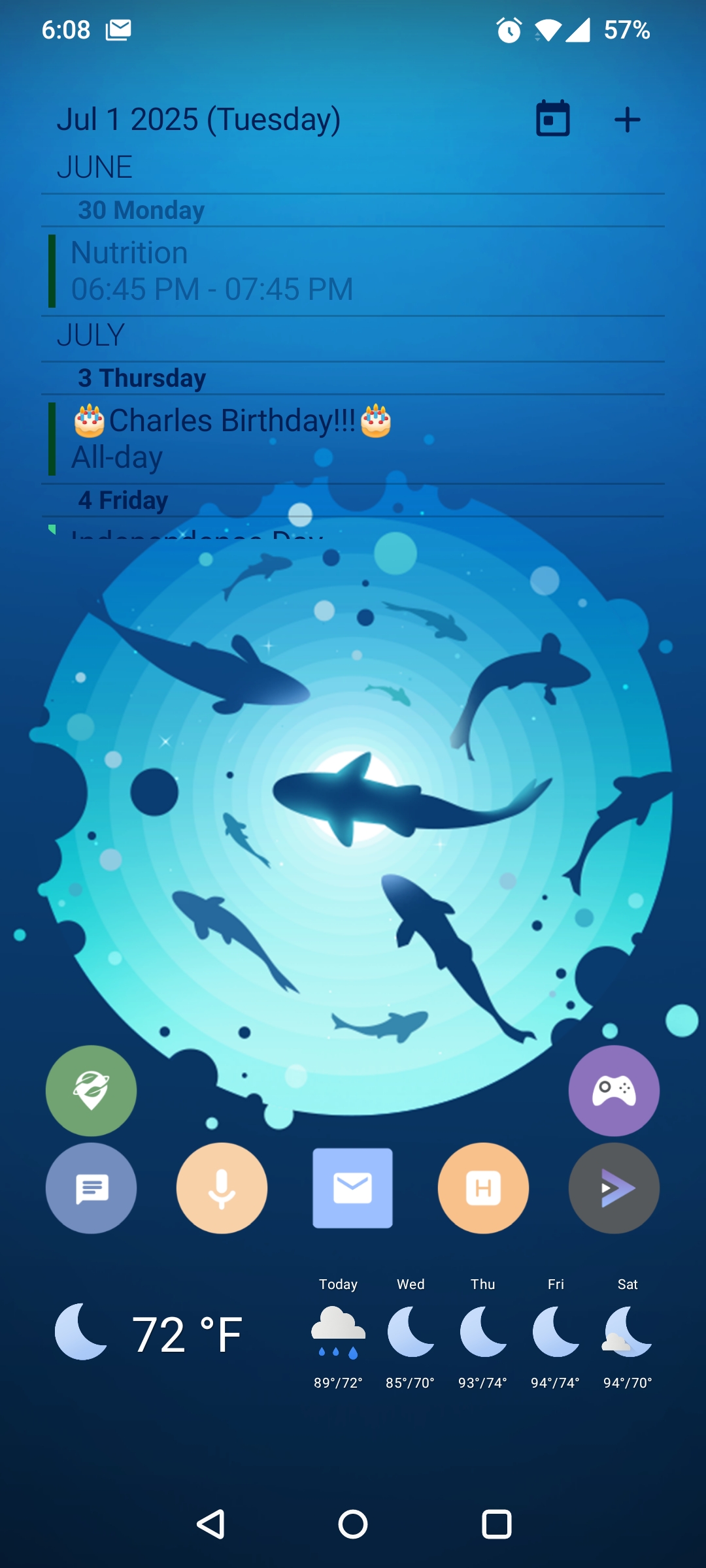This screenshot has width=706, height=1568.
Task: View Saturday's forecast 94°/70°
Action: point(628,1333)
